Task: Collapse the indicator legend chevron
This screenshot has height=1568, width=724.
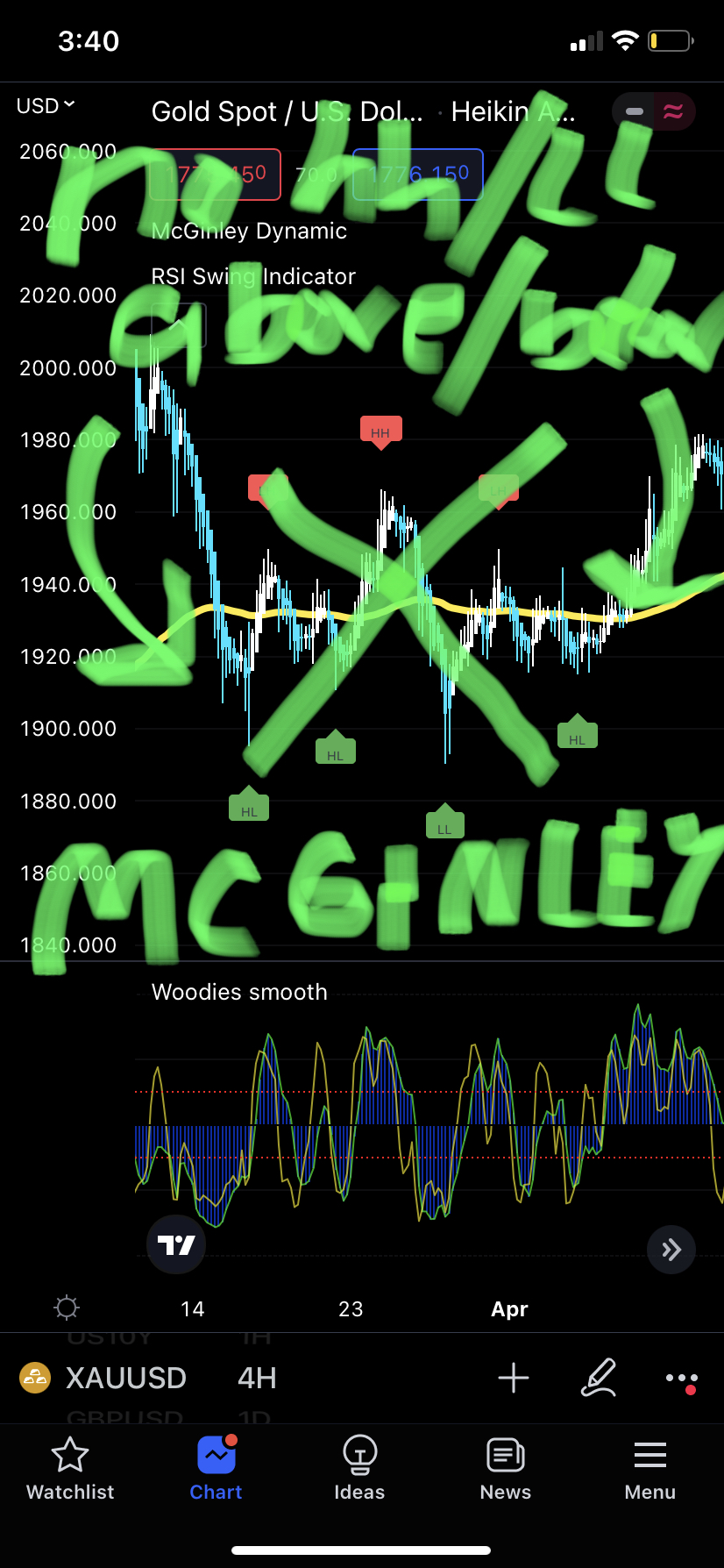Action: pyautogui.click(x=178, y=324)
